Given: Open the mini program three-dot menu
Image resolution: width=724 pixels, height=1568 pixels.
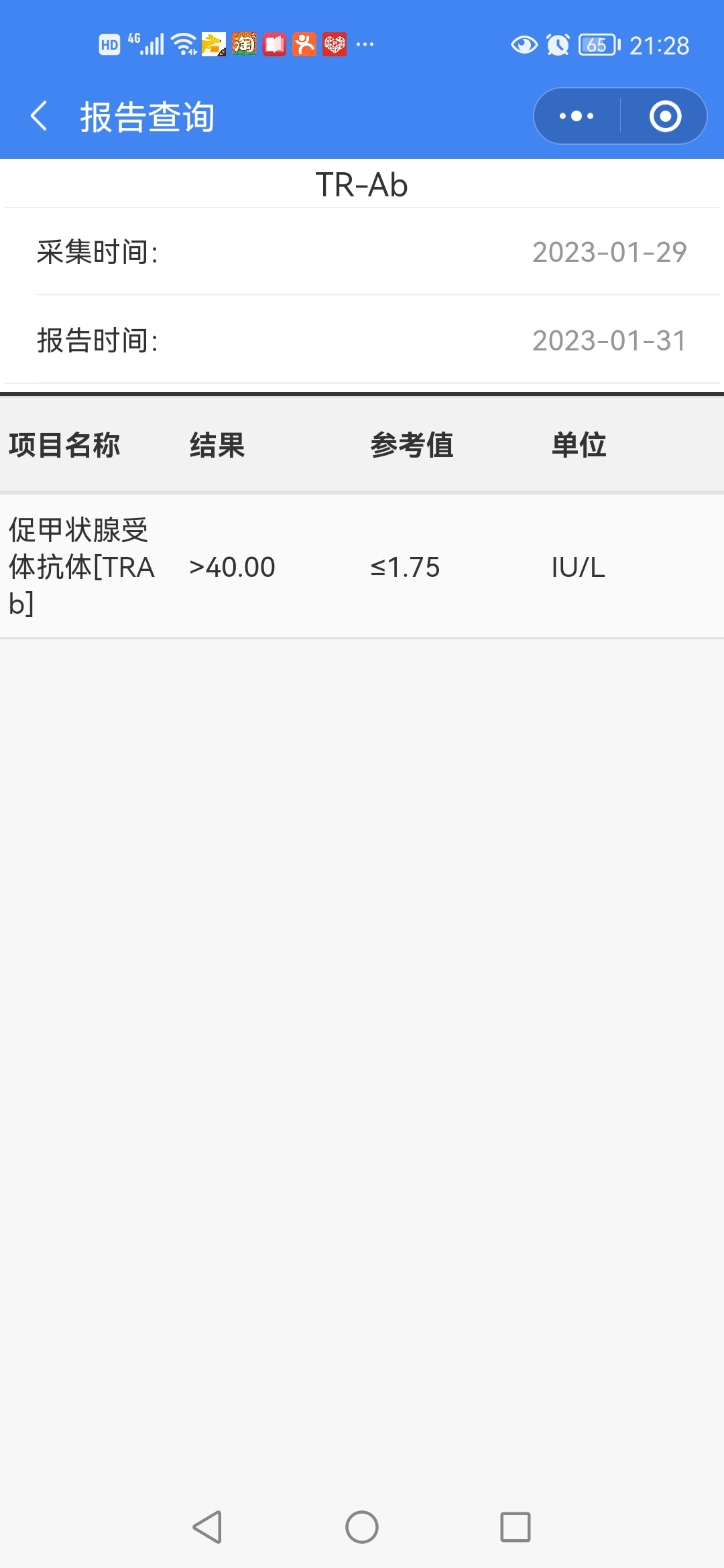Looking at the screenshot, I should [577, 116].
